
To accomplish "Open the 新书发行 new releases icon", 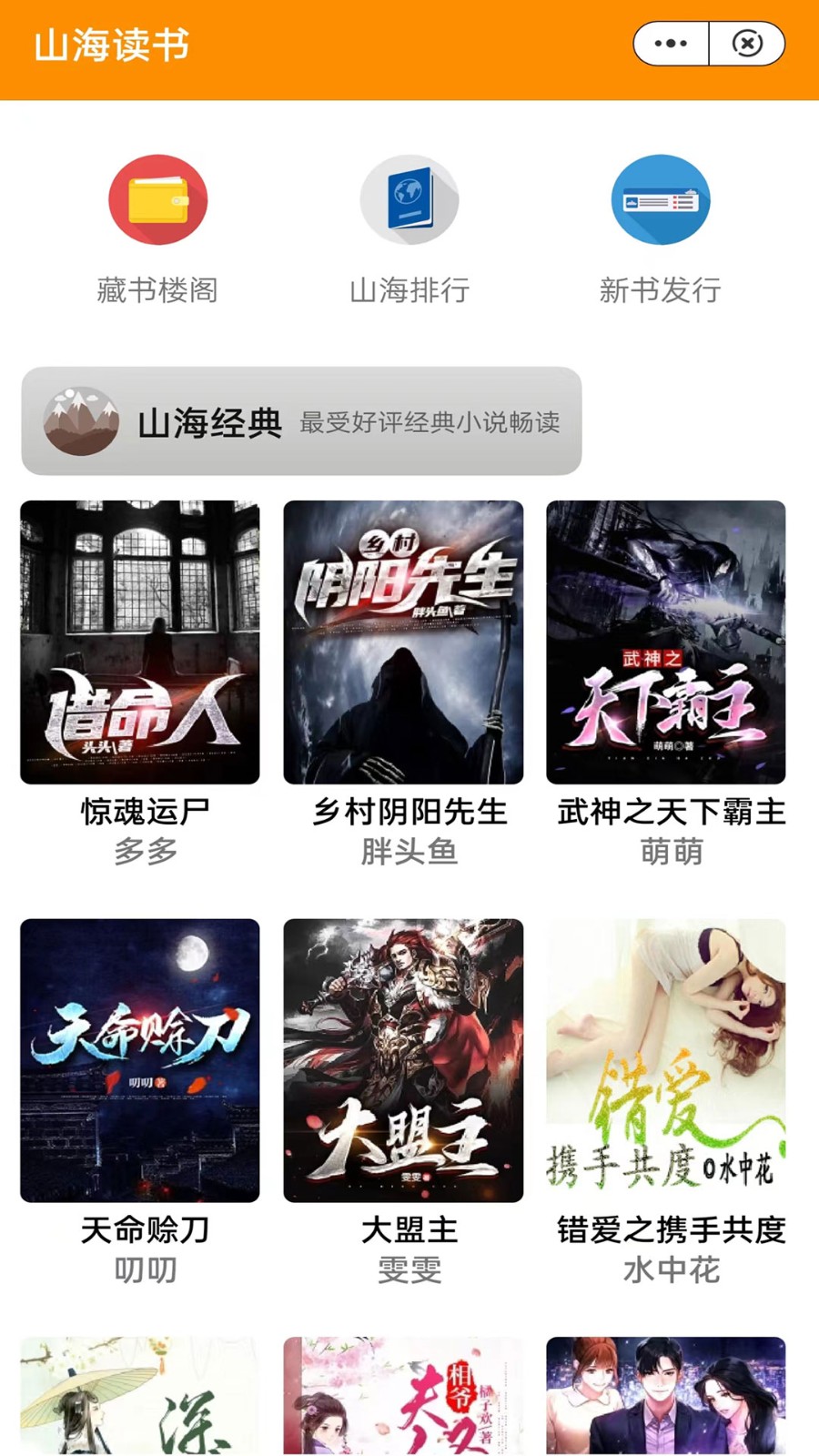I will [x=662, y=200].
